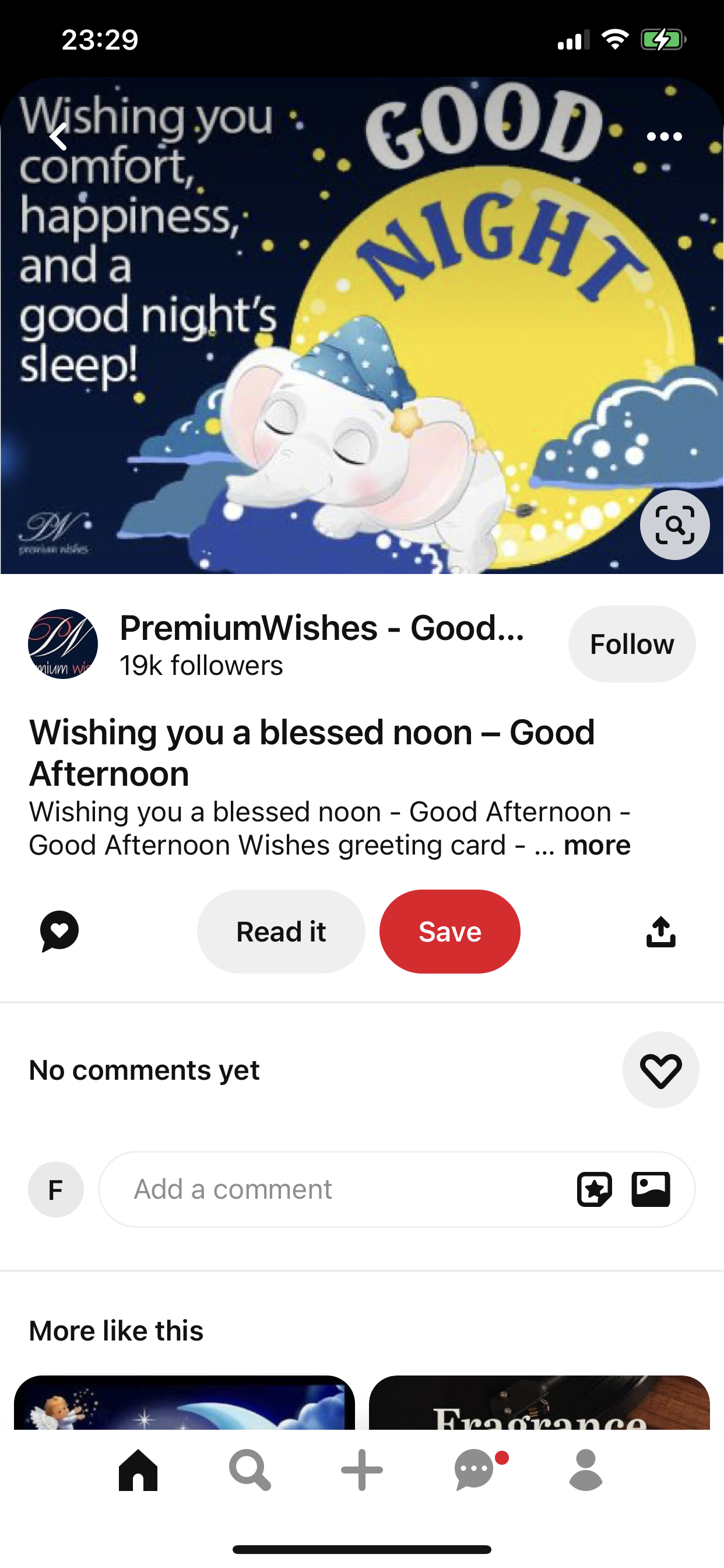Like the pin with heart button
Viewport: 724px width, 1568px height.
[660, 1069]
